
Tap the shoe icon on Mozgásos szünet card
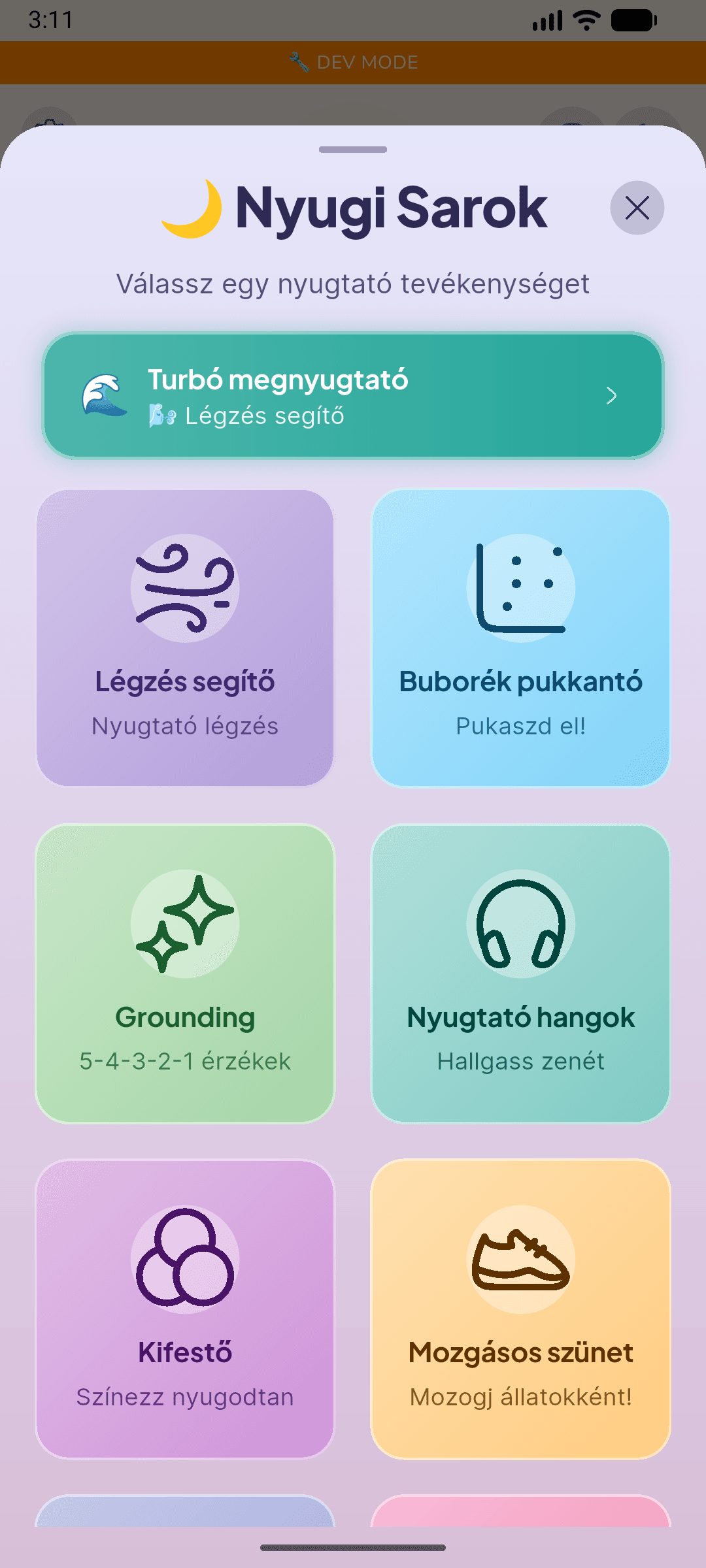520,1258
